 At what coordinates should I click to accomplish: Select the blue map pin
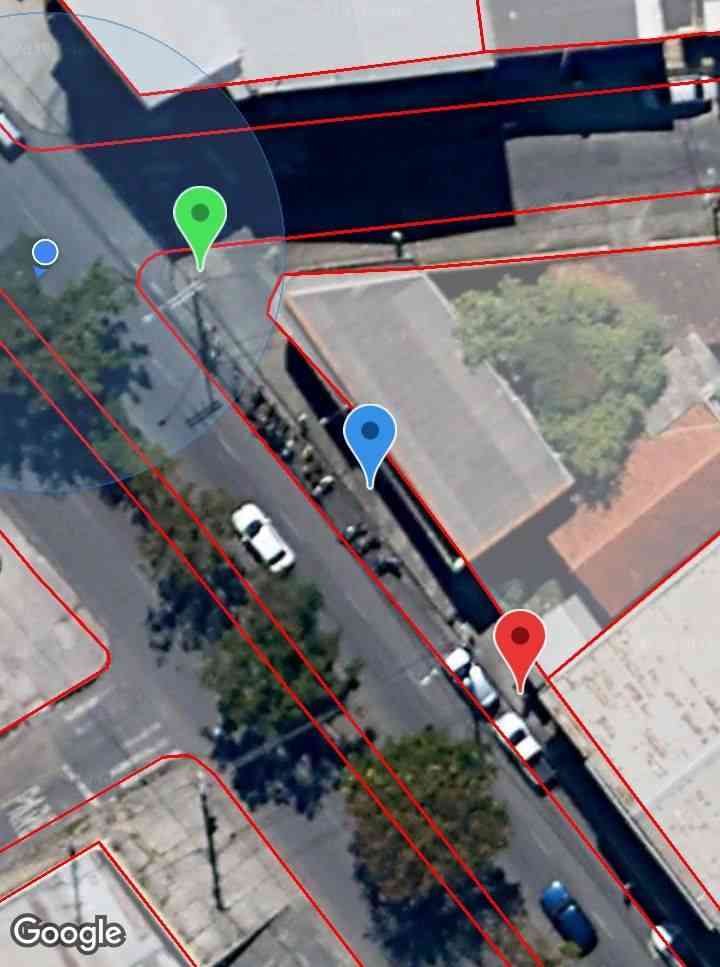[370, 435]
